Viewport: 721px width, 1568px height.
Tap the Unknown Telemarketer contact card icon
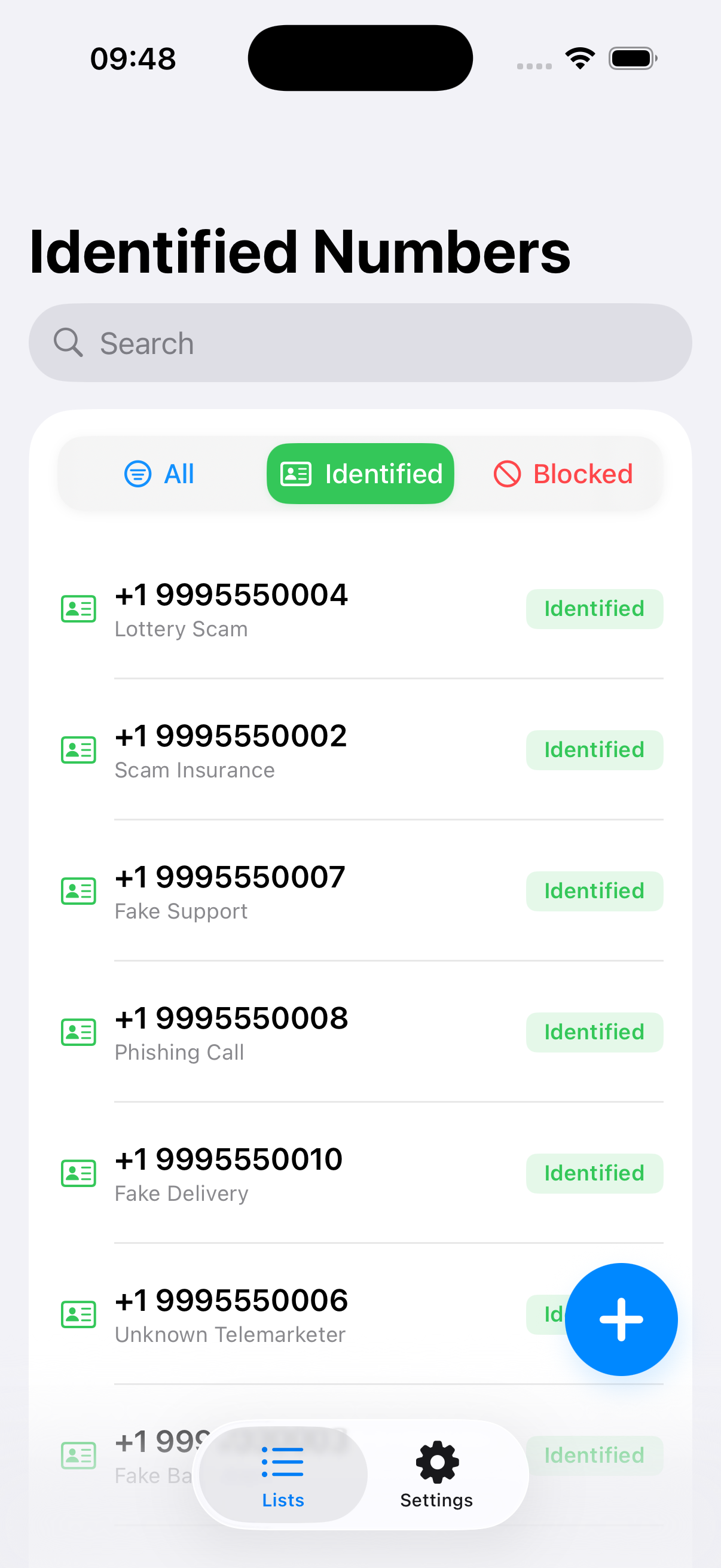tap(78, 1314)
